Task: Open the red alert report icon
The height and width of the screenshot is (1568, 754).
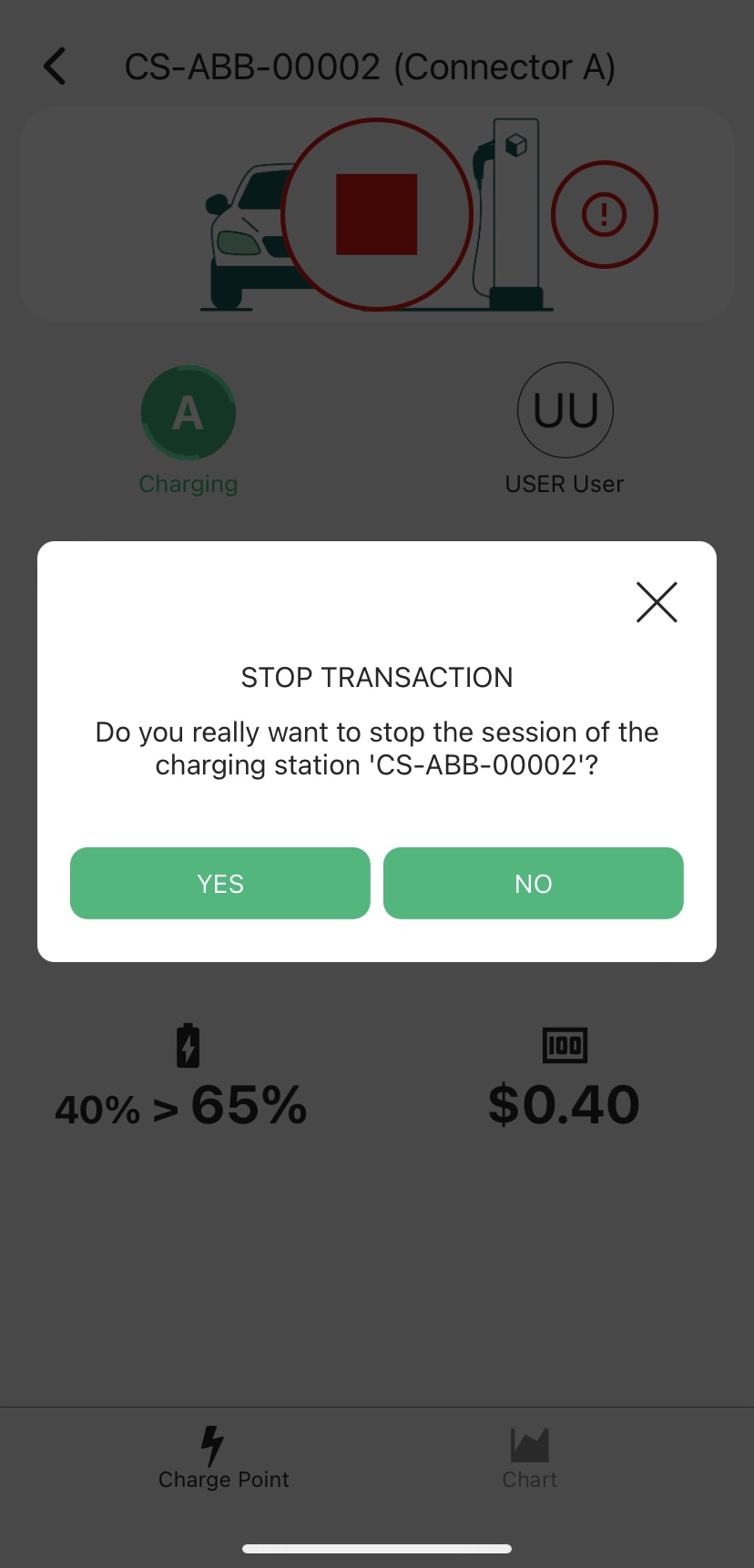Action: [x=604, y=215]
